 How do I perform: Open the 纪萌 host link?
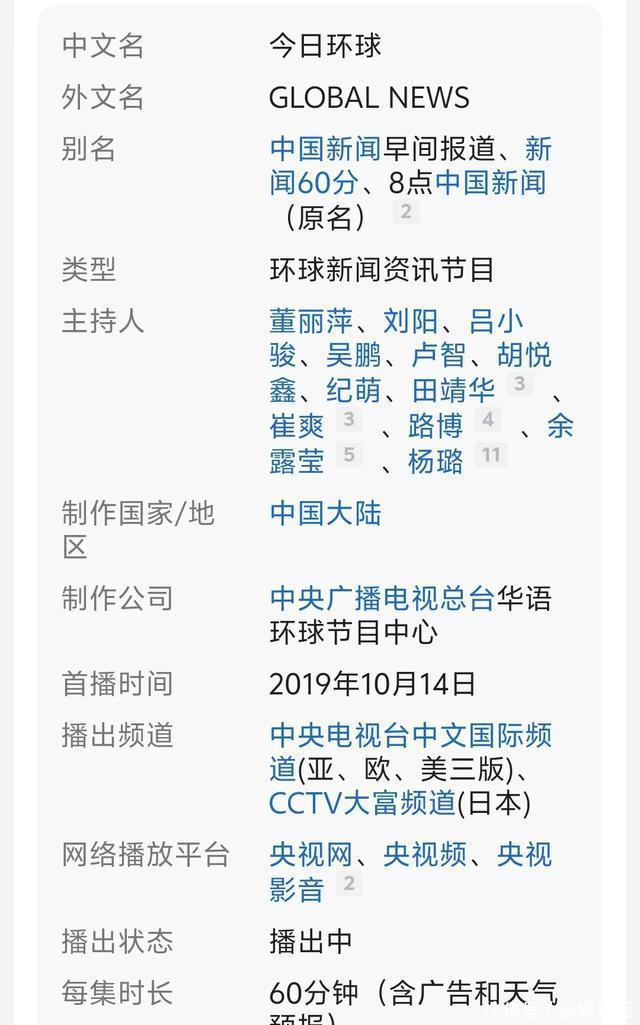coord(353,390)
